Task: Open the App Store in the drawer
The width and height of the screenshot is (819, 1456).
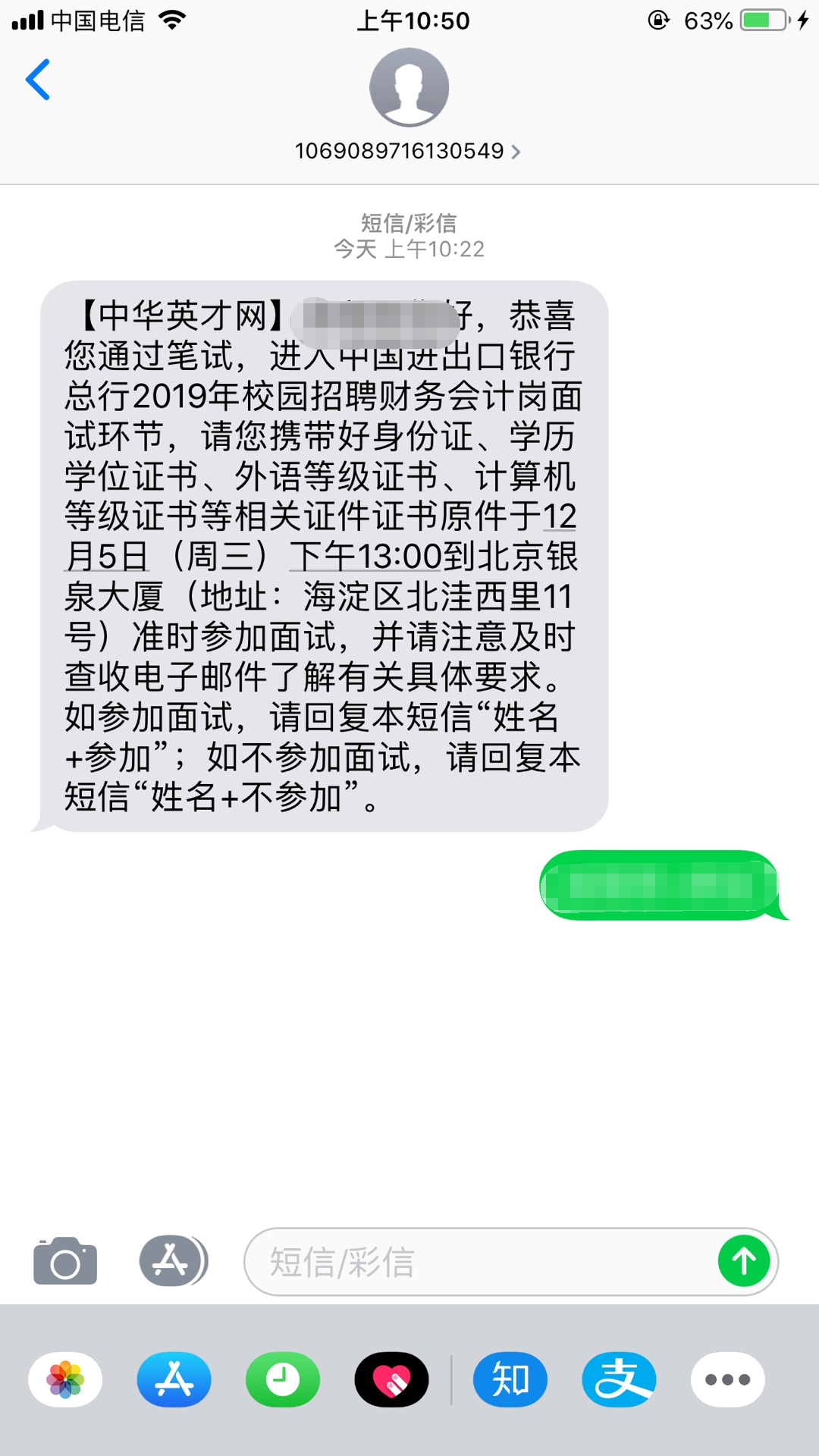Action: click(174, 1379)
